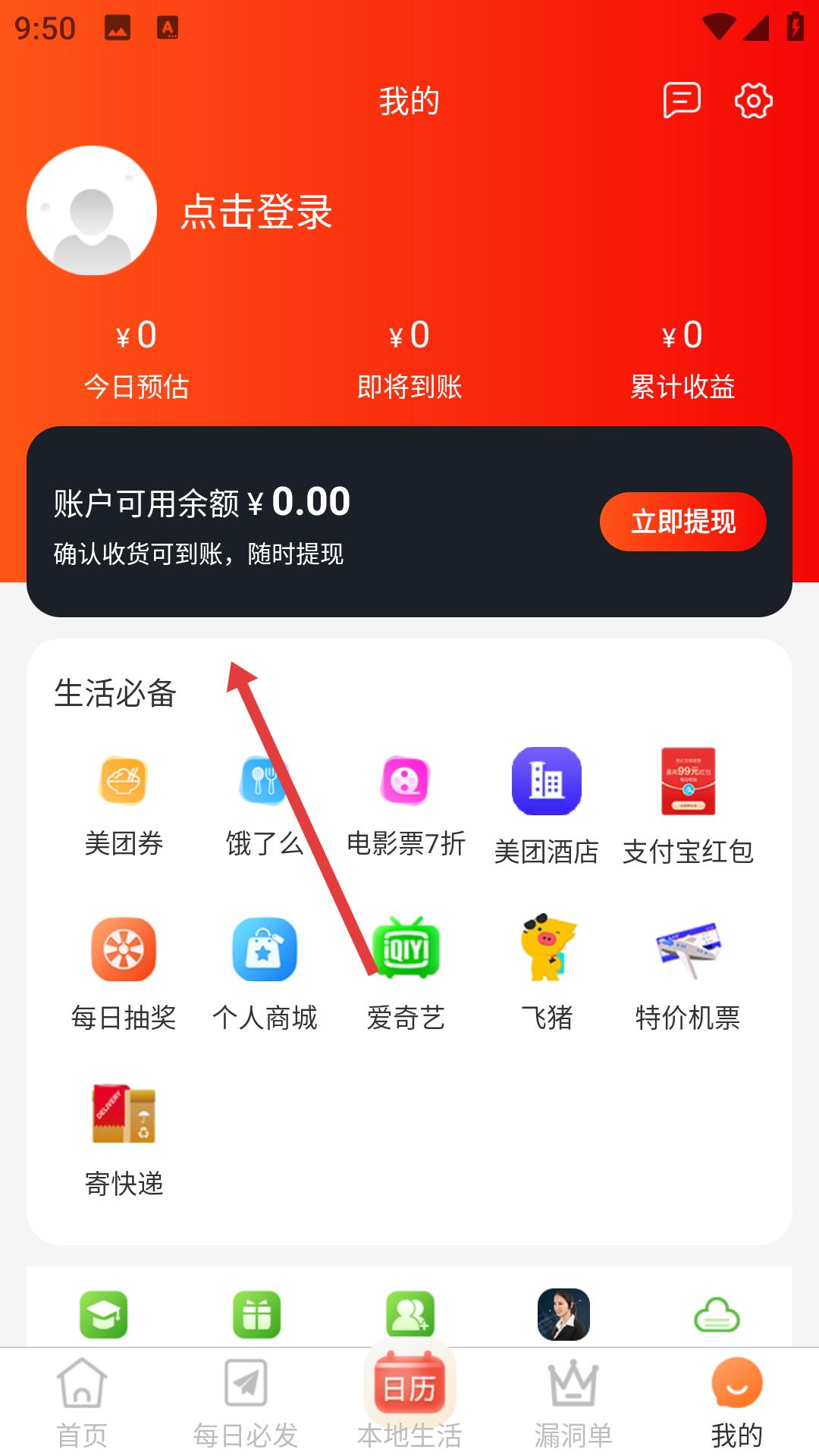Tap the profile avatar picture

pyautogui.click(x=92, y=211)
